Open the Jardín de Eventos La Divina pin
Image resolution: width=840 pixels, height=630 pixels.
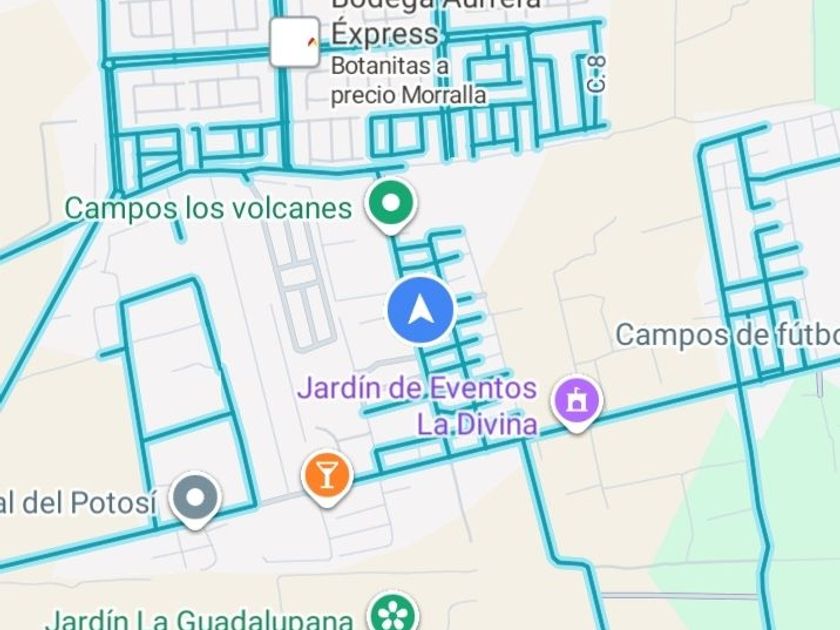pyautogui.click(x=578, y=402)
